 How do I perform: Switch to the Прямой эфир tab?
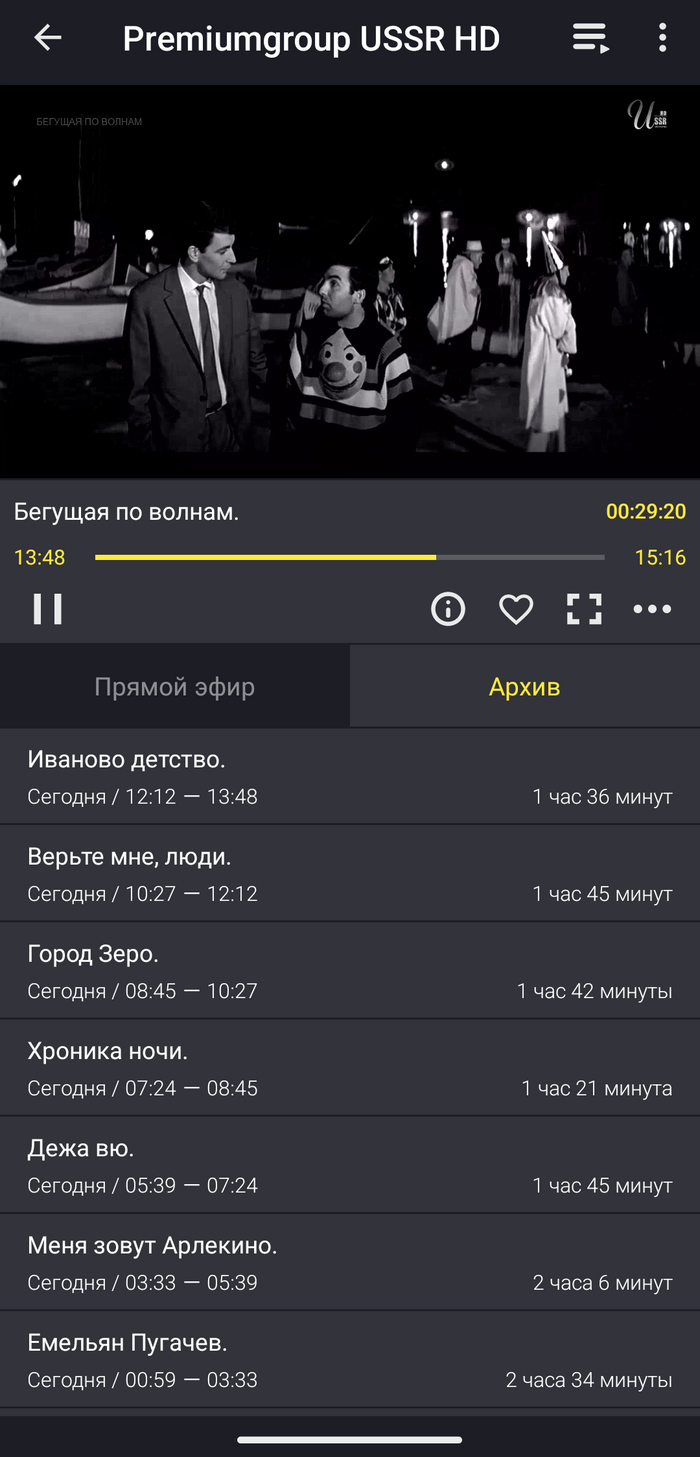coord(175,687)
